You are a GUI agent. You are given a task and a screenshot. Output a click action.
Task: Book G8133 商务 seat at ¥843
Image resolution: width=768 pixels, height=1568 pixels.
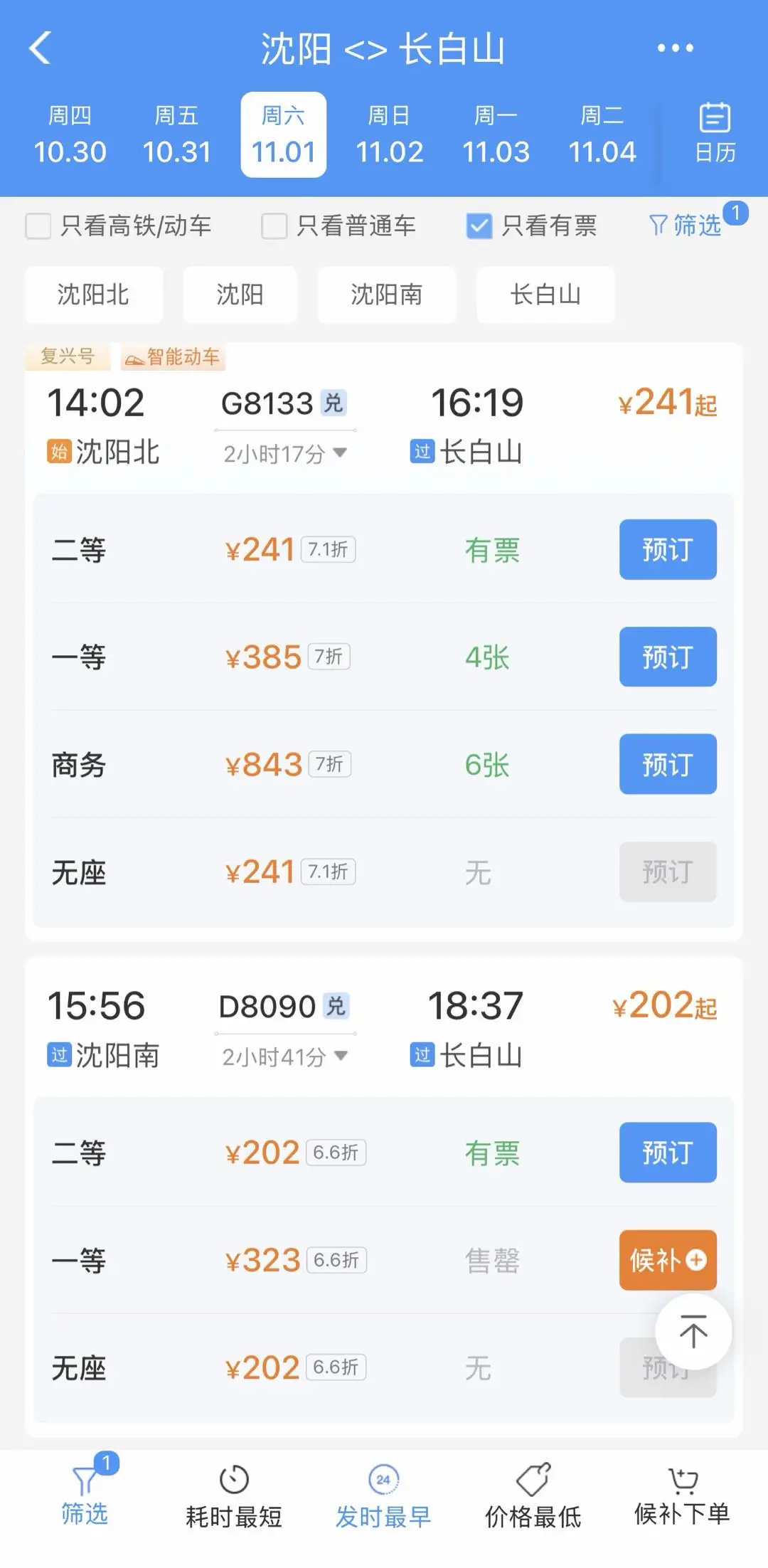[667, 764]
